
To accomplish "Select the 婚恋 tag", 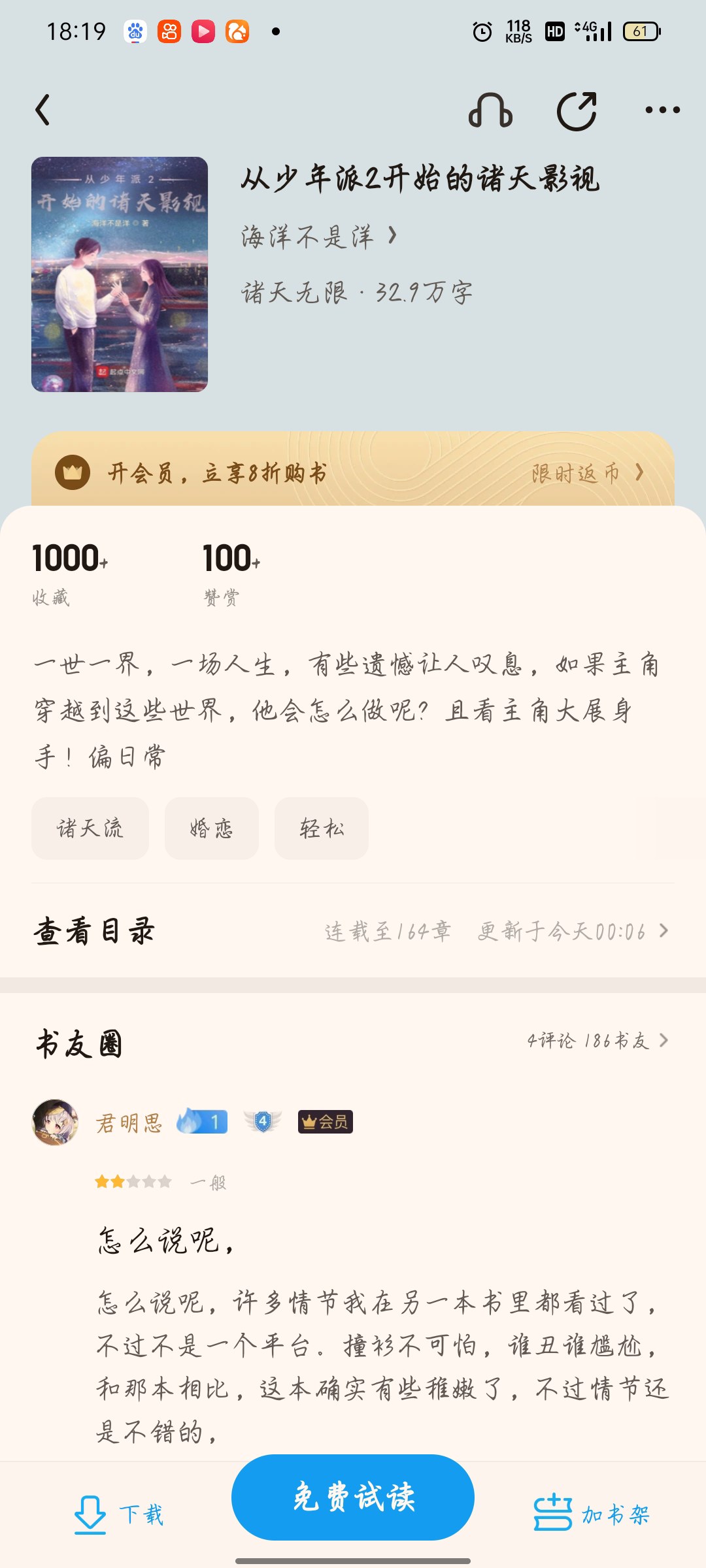I will pos(211,828).
